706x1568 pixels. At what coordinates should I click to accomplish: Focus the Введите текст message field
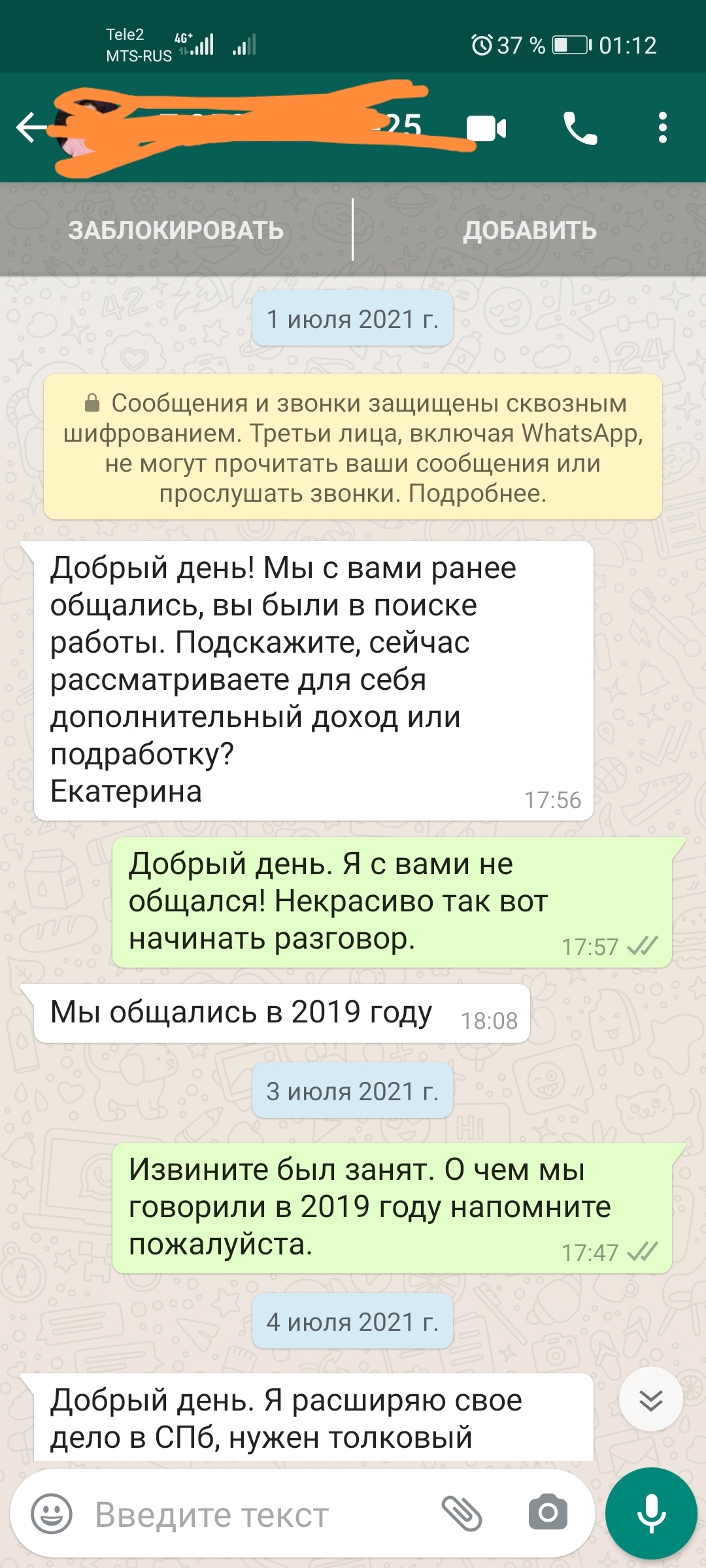click(x=261, y=1514)
